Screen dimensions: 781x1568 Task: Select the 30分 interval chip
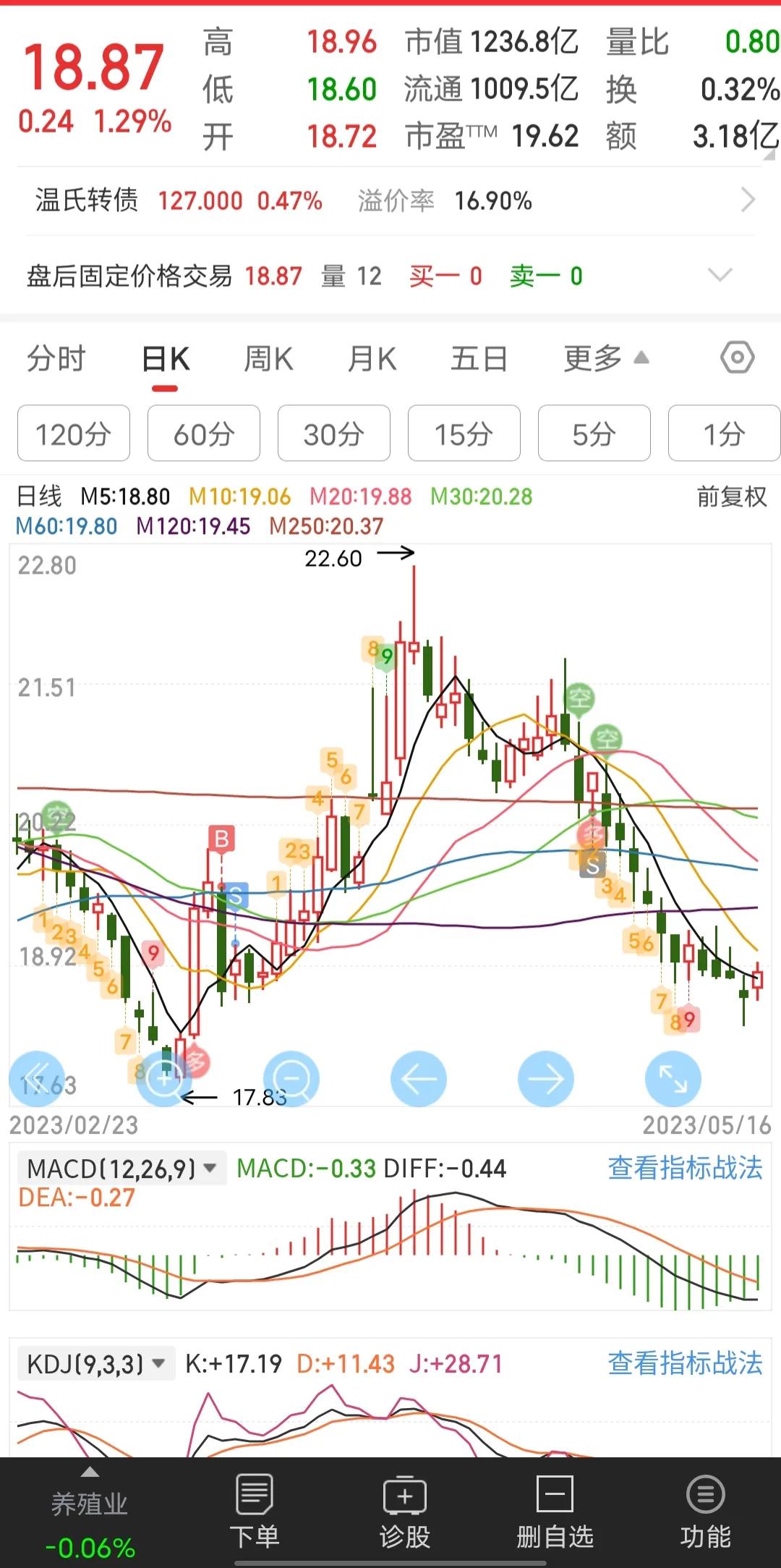point(334,434)
